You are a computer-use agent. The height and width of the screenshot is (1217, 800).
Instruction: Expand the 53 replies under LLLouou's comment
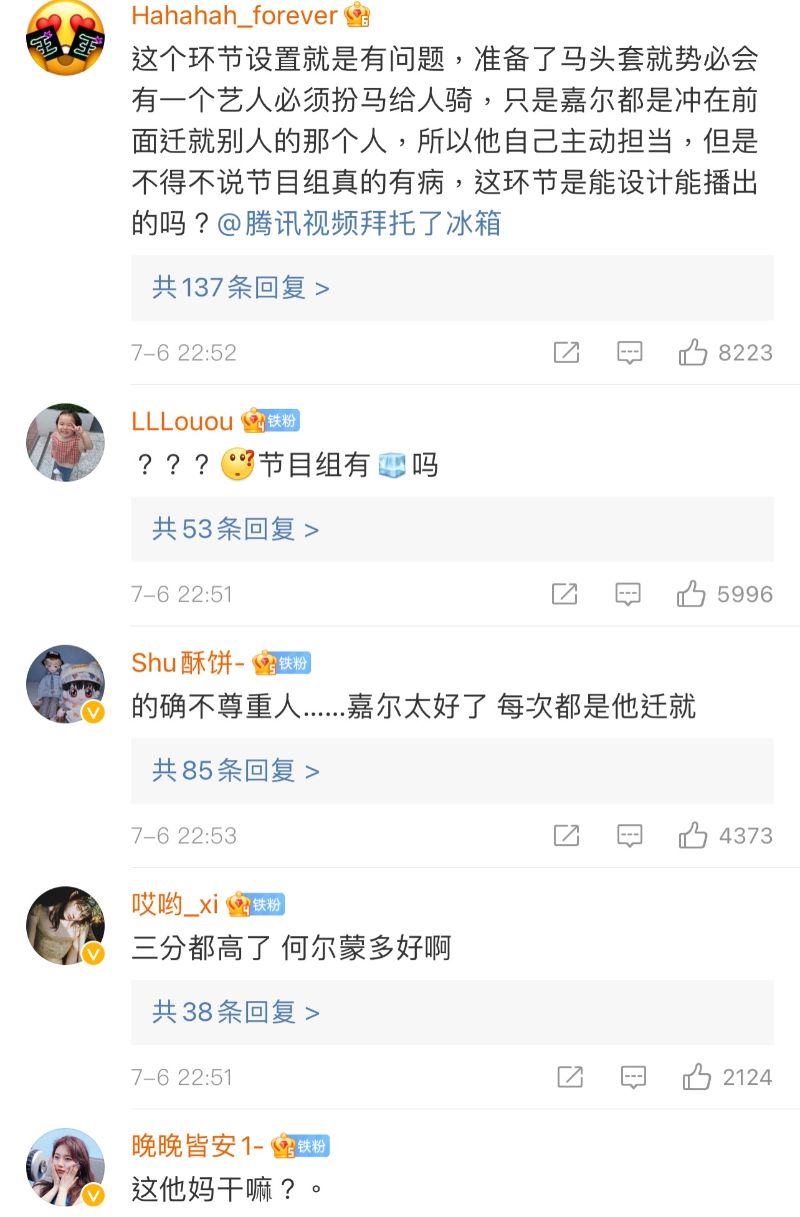click(236, 529)
